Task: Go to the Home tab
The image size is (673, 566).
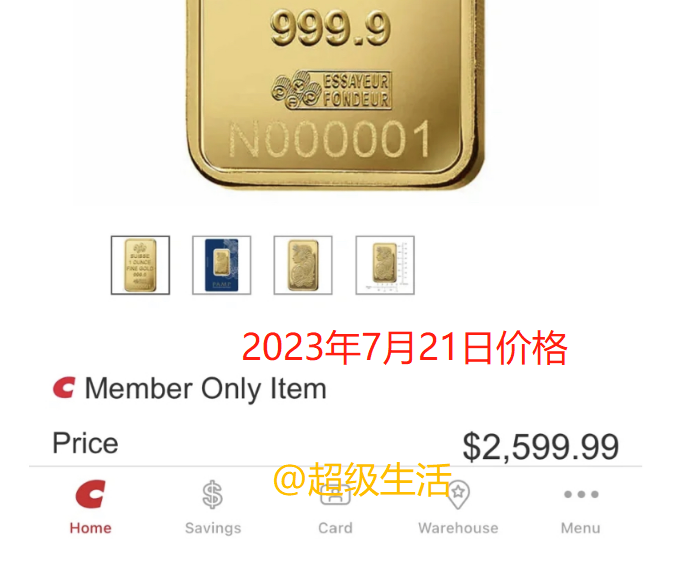Action: [x=90, y=507]
